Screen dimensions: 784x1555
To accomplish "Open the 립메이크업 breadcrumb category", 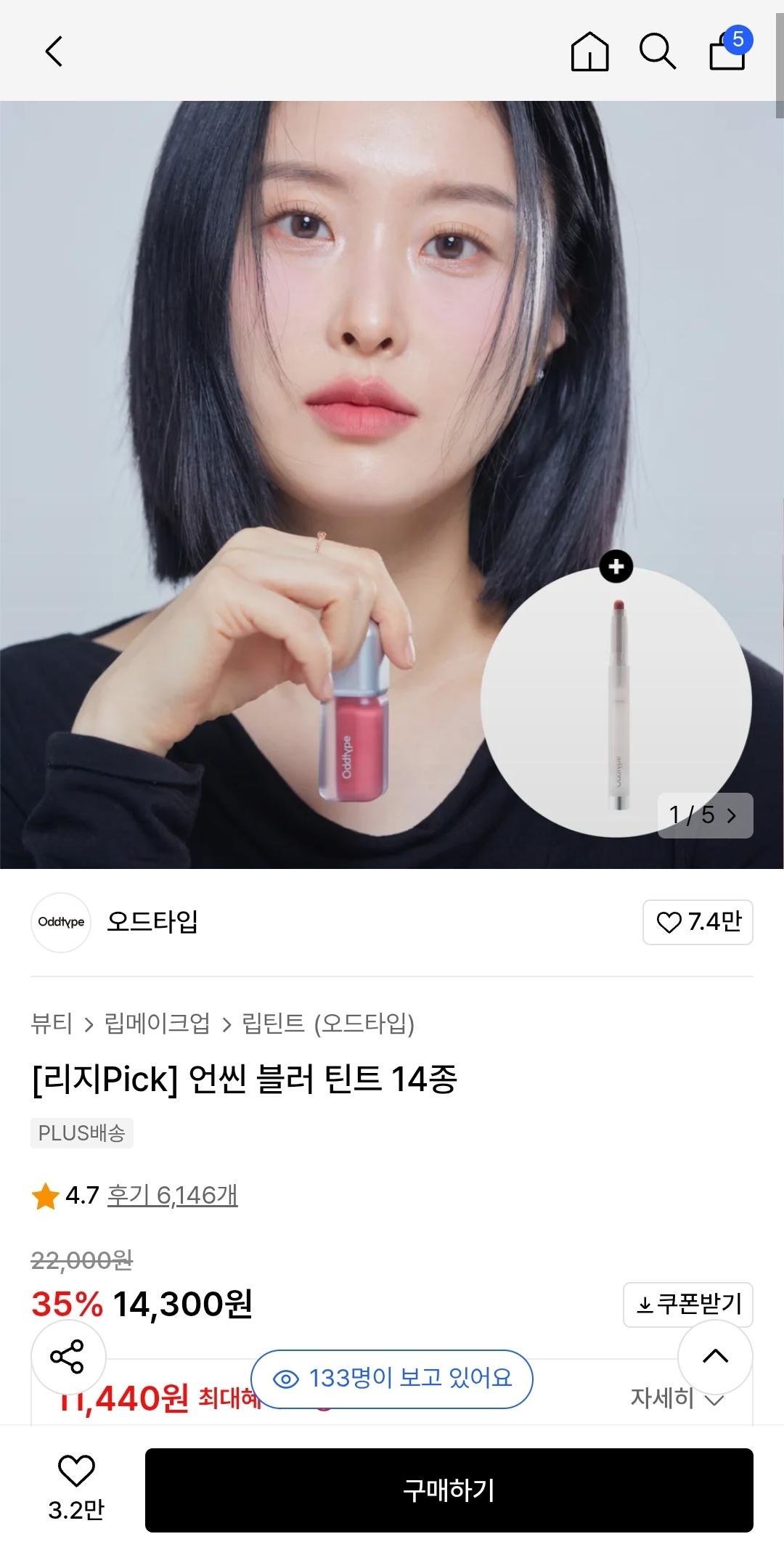I will 157,1024.
